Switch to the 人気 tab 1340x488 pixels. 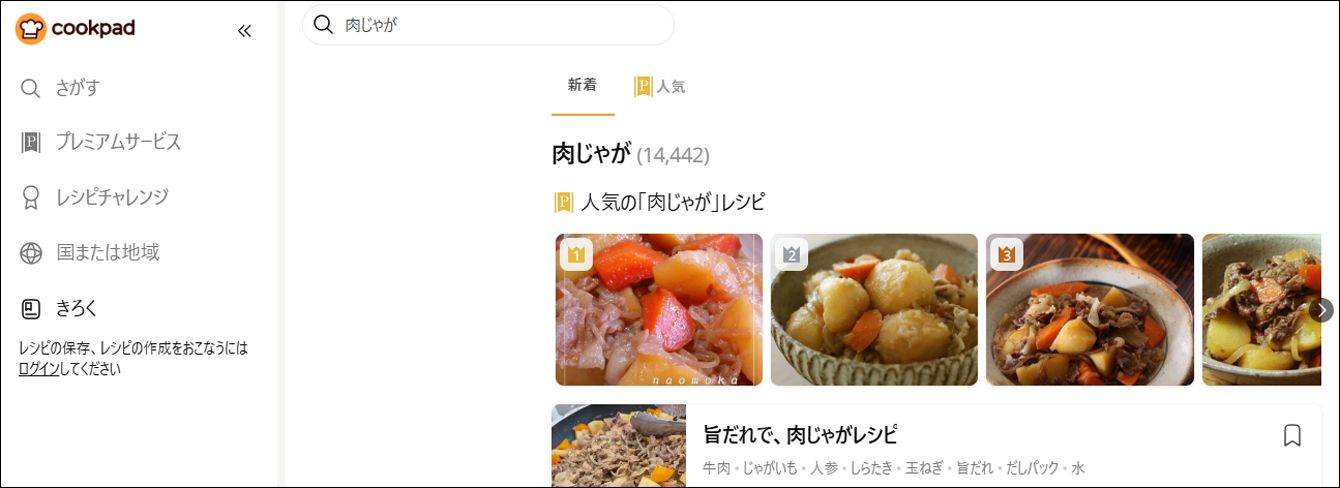660,87
